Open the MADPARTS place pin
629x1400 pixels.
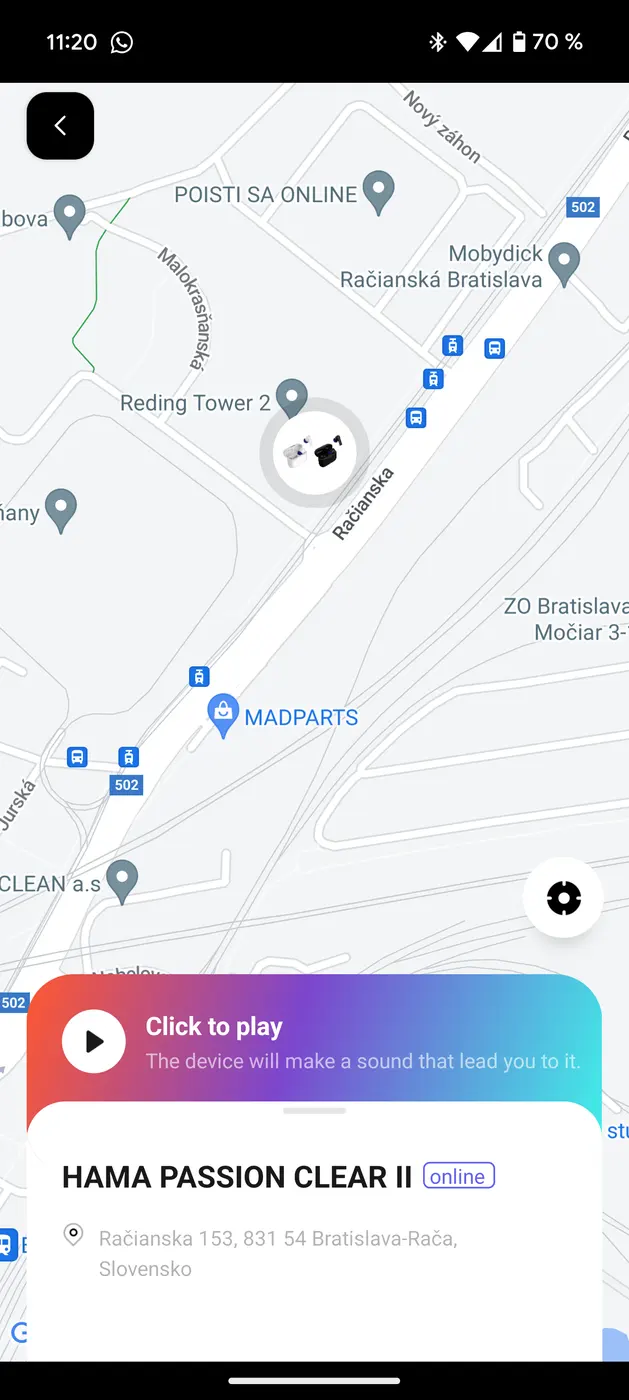(222, 714)
